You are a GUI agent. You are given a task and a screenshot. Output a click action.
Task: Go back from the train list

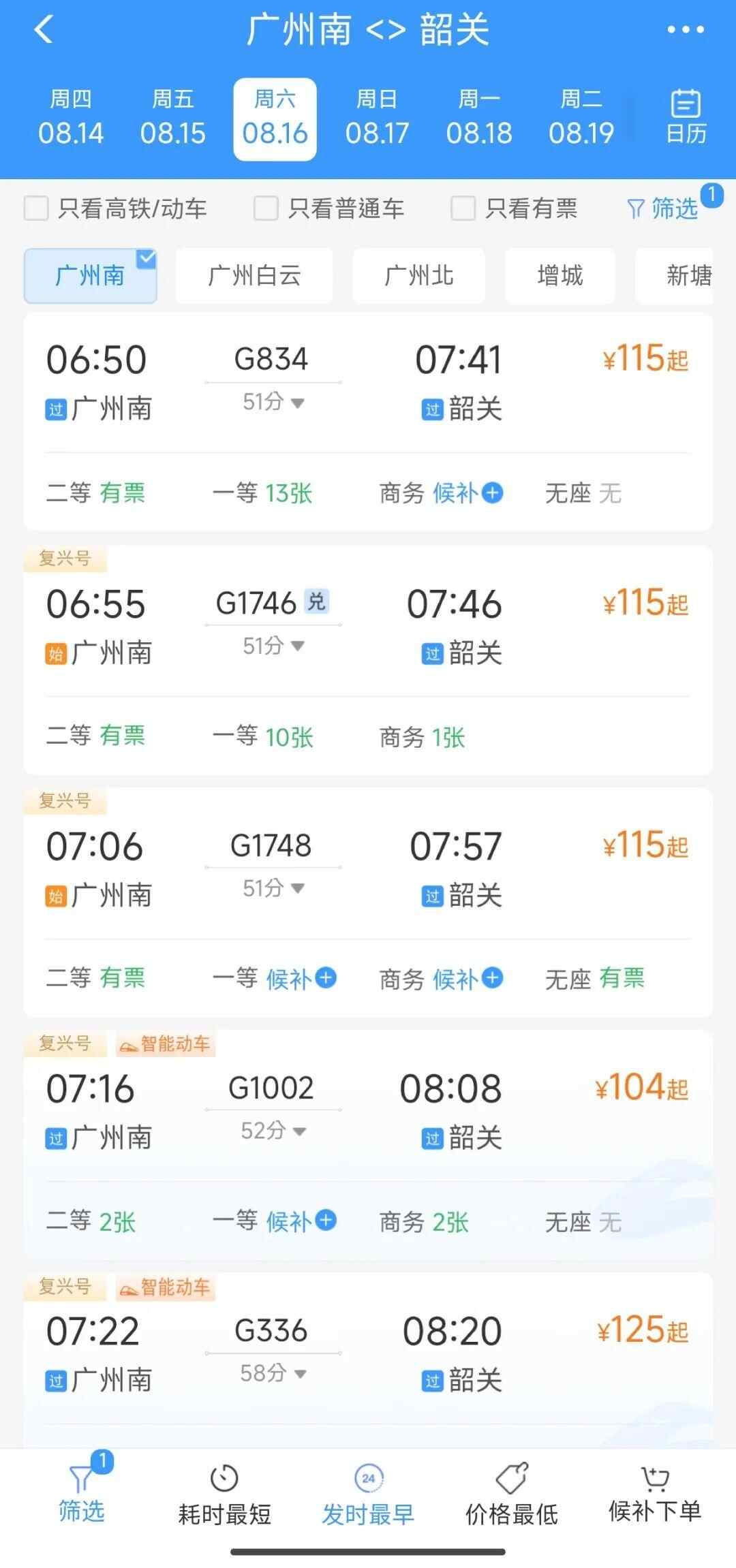[44, 30]
